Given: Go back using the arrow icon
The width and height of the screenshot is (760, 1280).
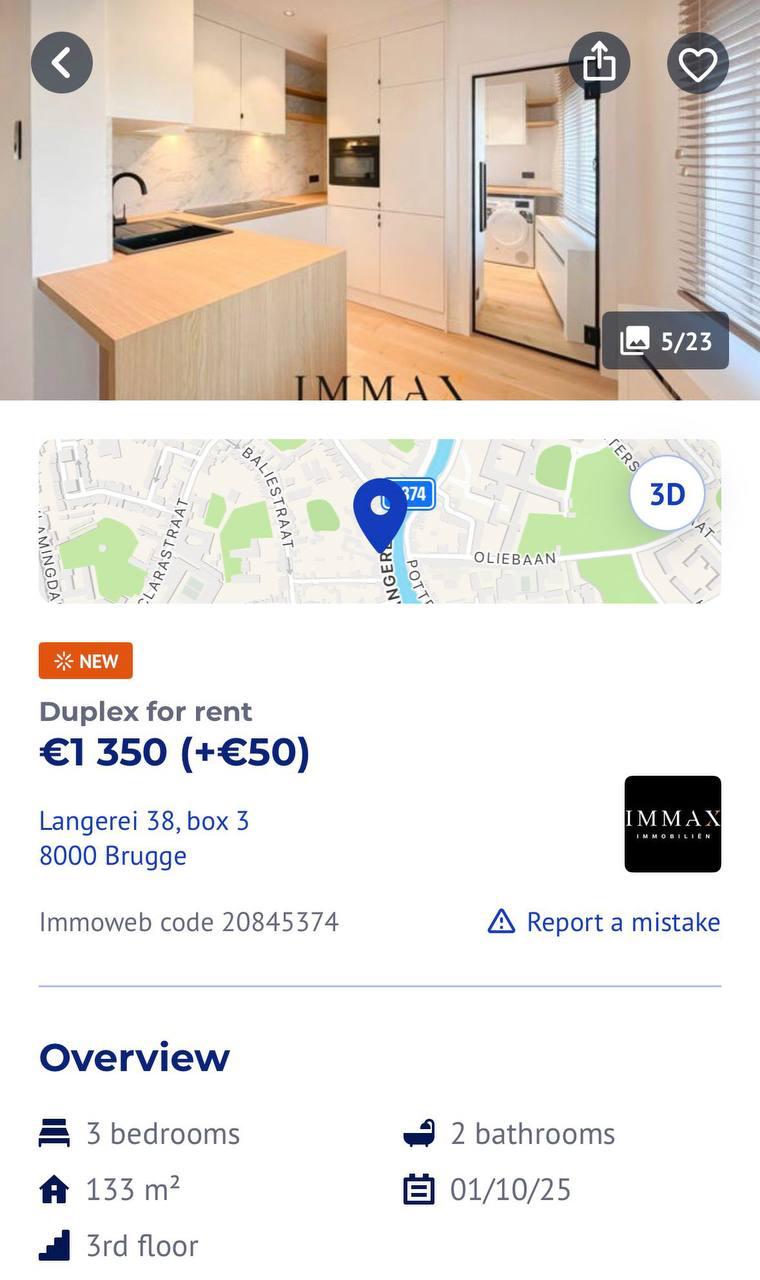Looking at the screenshot, I should (62, 63).
